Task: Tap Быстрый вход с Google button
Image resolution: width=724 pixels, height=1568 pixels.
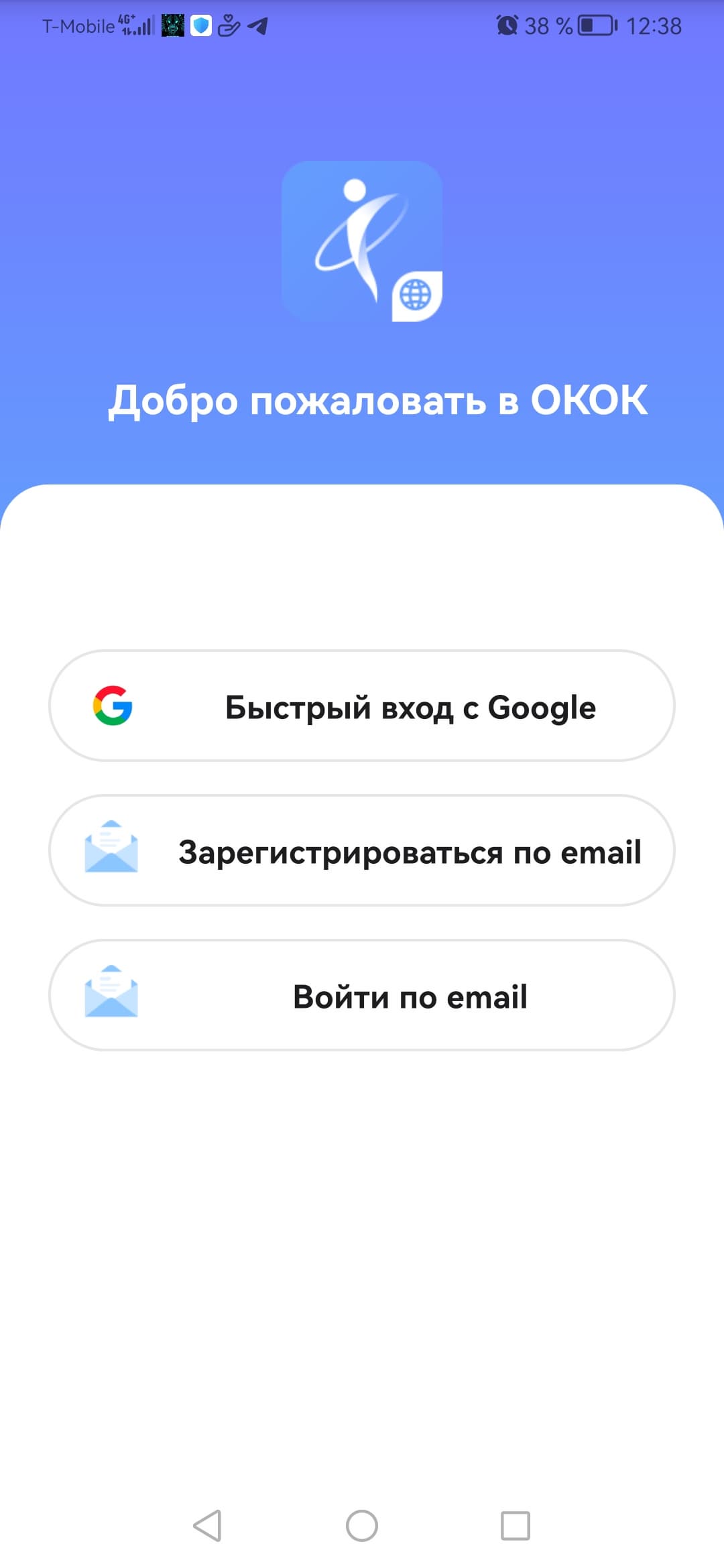Action: 362,706
